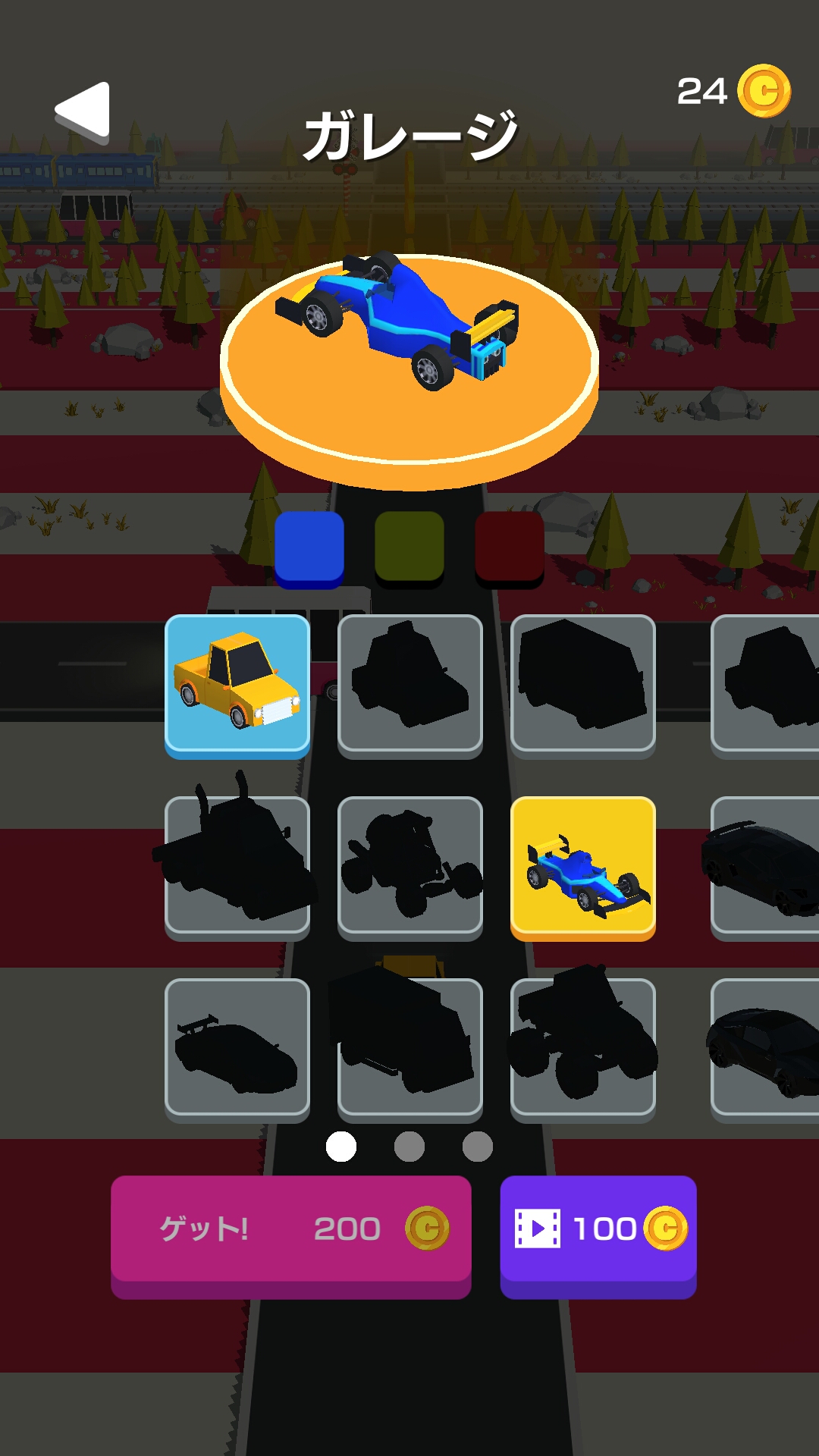
Task: Jump to the second page dot
Action: [x=409, y=1147]
